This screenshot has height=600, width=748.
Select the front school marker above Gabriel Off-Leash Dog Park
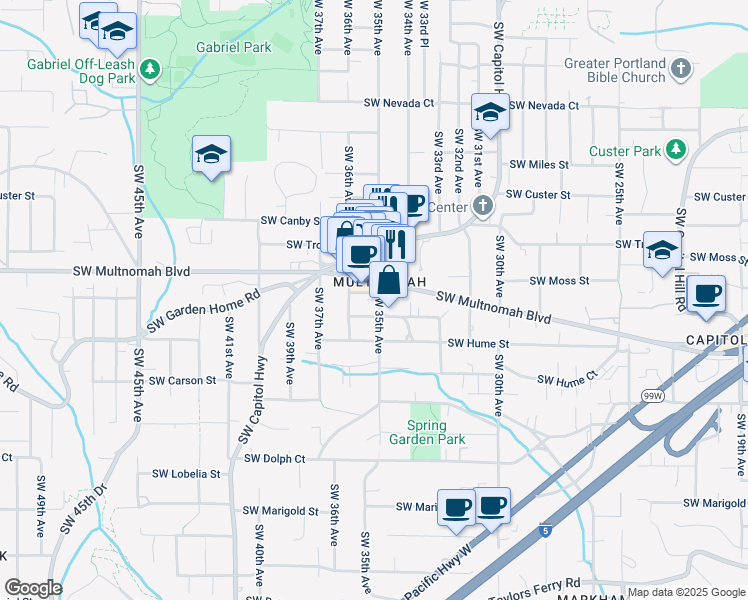[117, 32]
